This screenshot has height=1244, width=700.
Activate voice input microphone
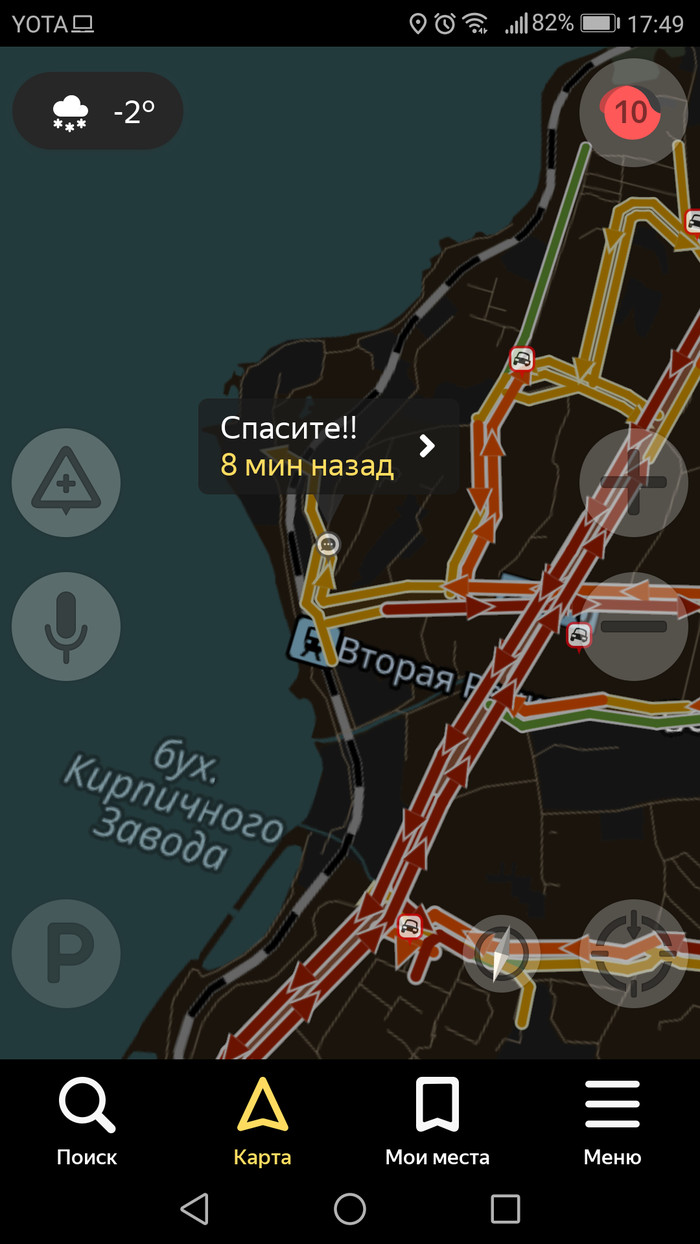[x=66, y=627]
